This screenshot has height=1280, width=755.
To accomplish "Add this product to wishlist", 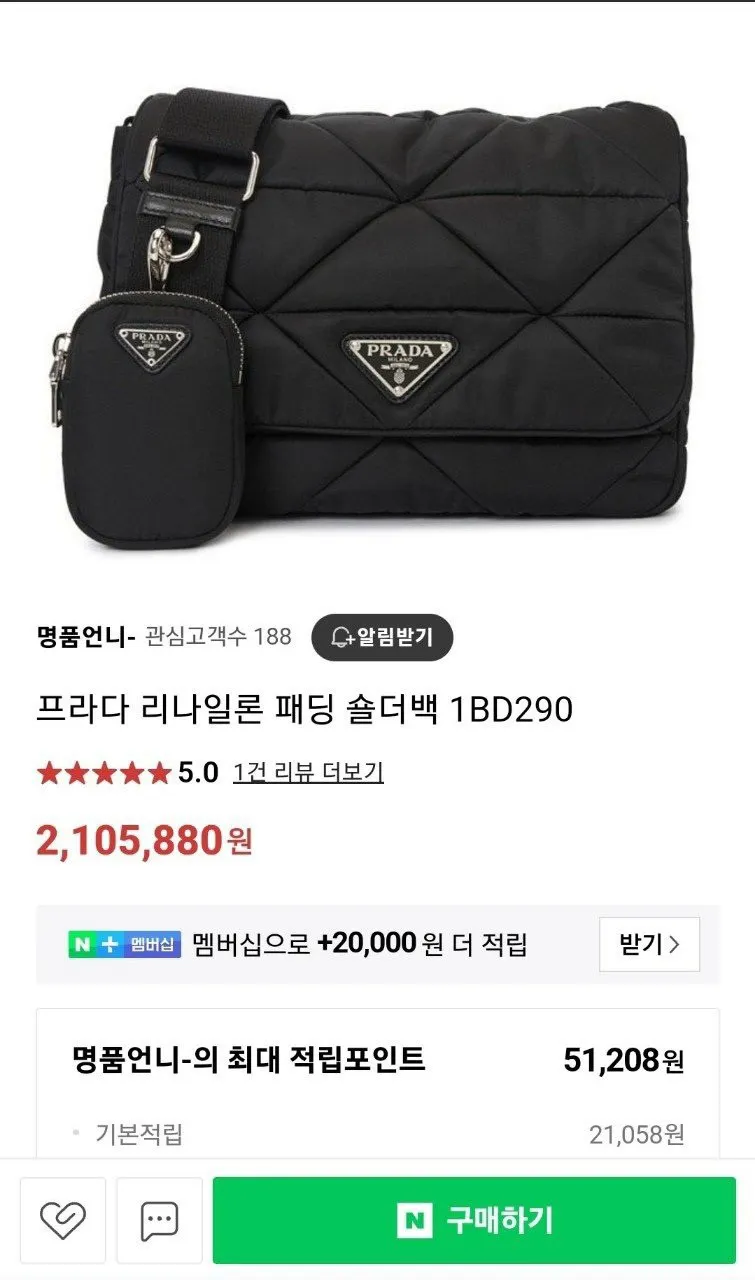I will (63, 1220).
